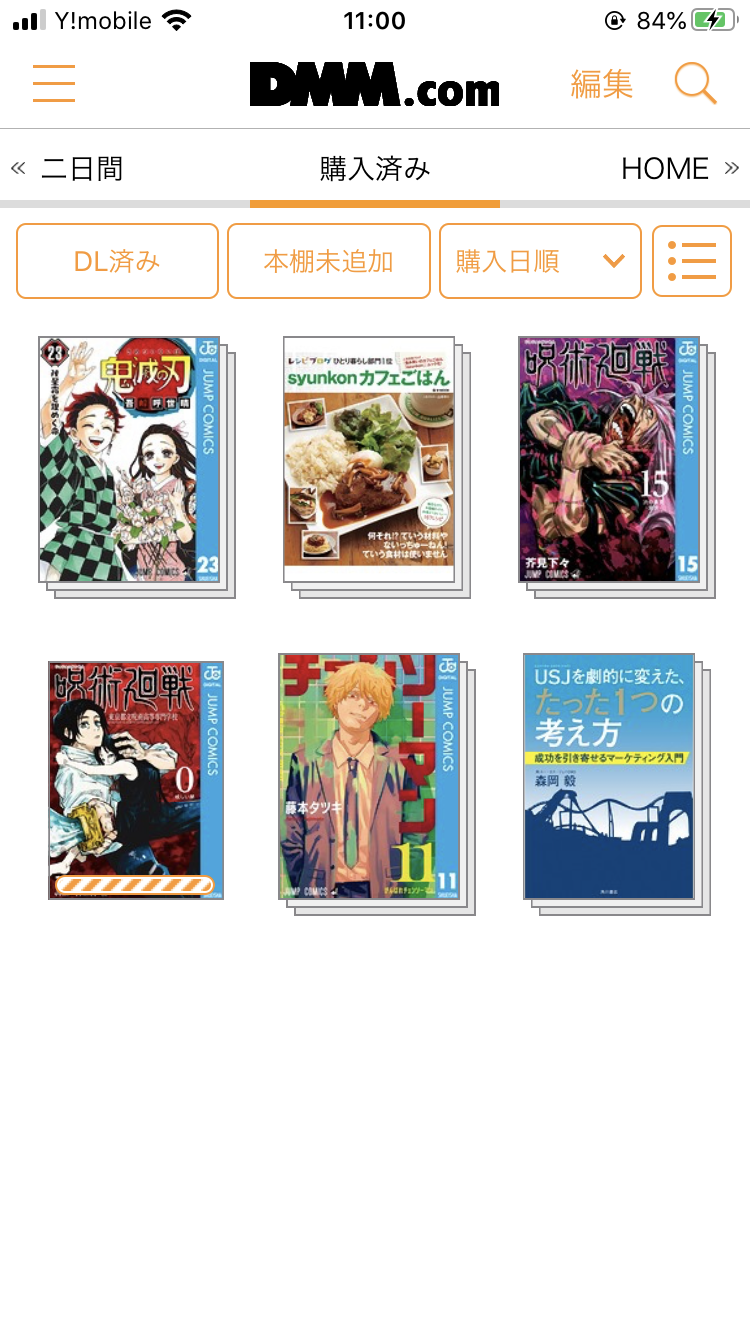Switch to list view layout
The image size is (750, 1334).
click(x=692, y=261)
